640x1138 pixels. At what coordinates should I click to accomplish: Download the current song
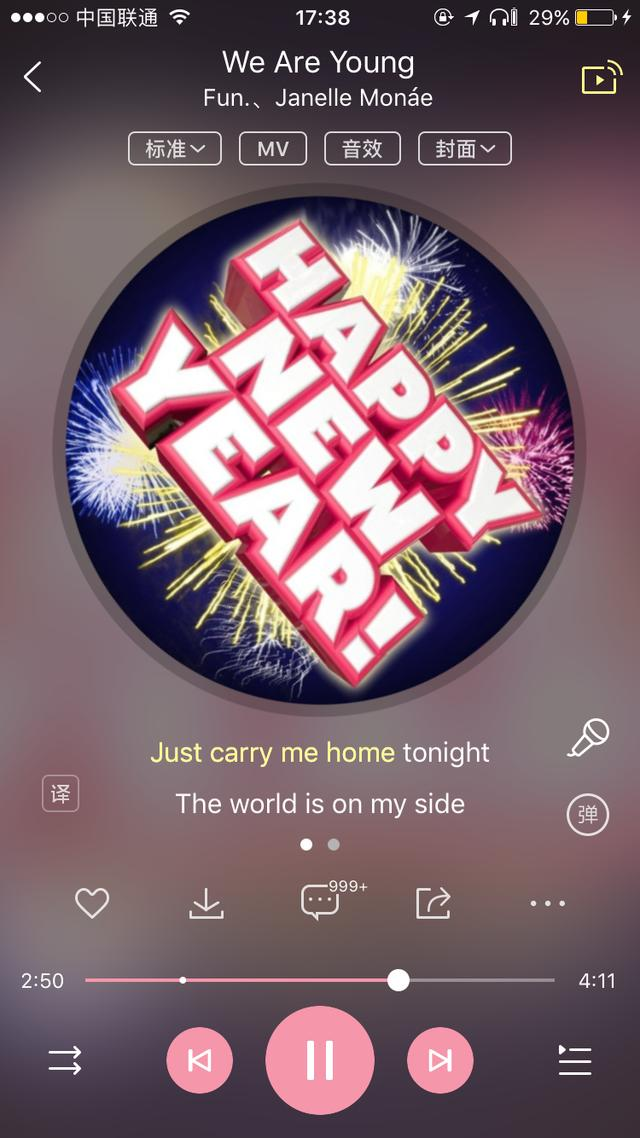206,904
